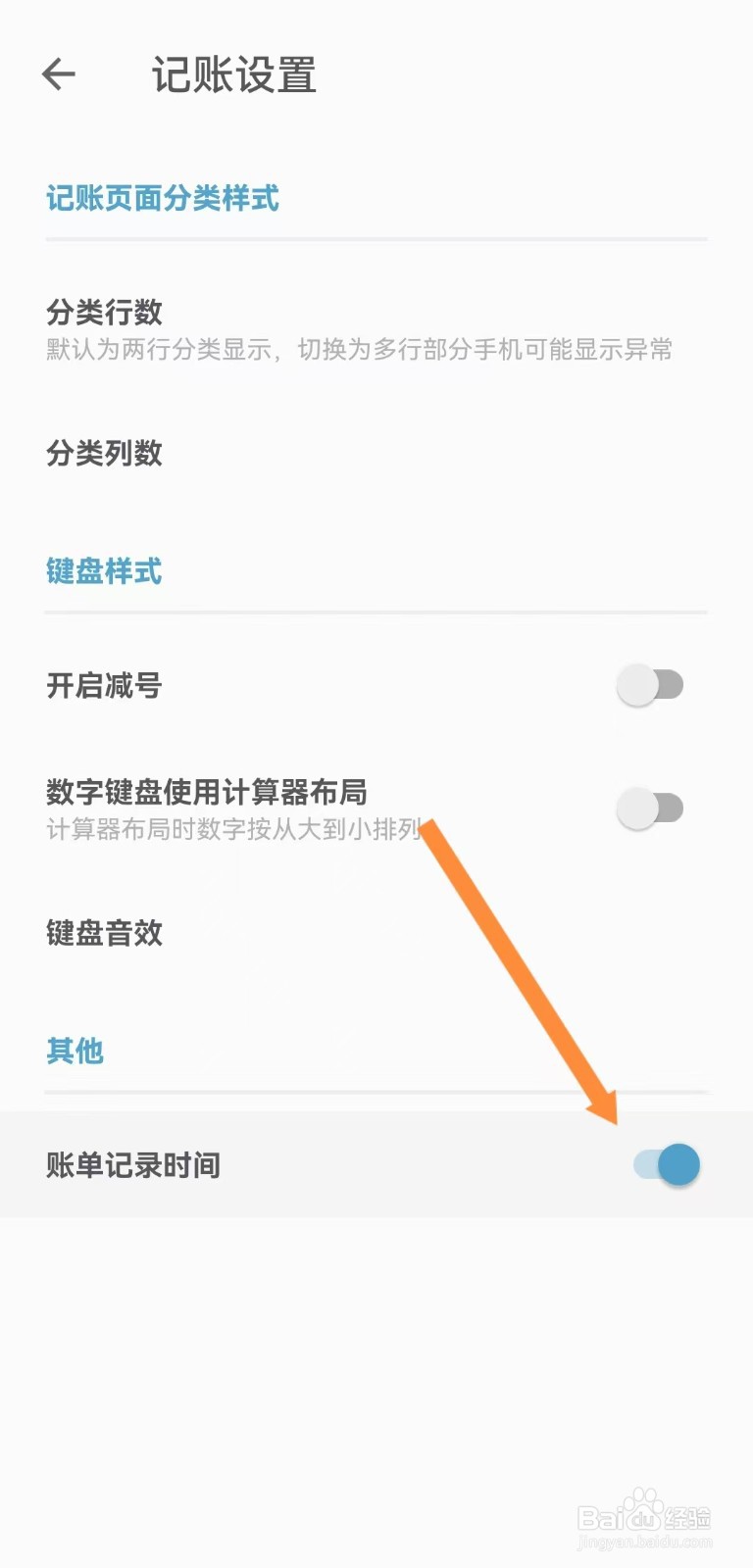Image resolution: width=753 pixels, height=1568 pixels.
Task: Click the minus-sign toggle knob
Action: [x=635, y=684]
